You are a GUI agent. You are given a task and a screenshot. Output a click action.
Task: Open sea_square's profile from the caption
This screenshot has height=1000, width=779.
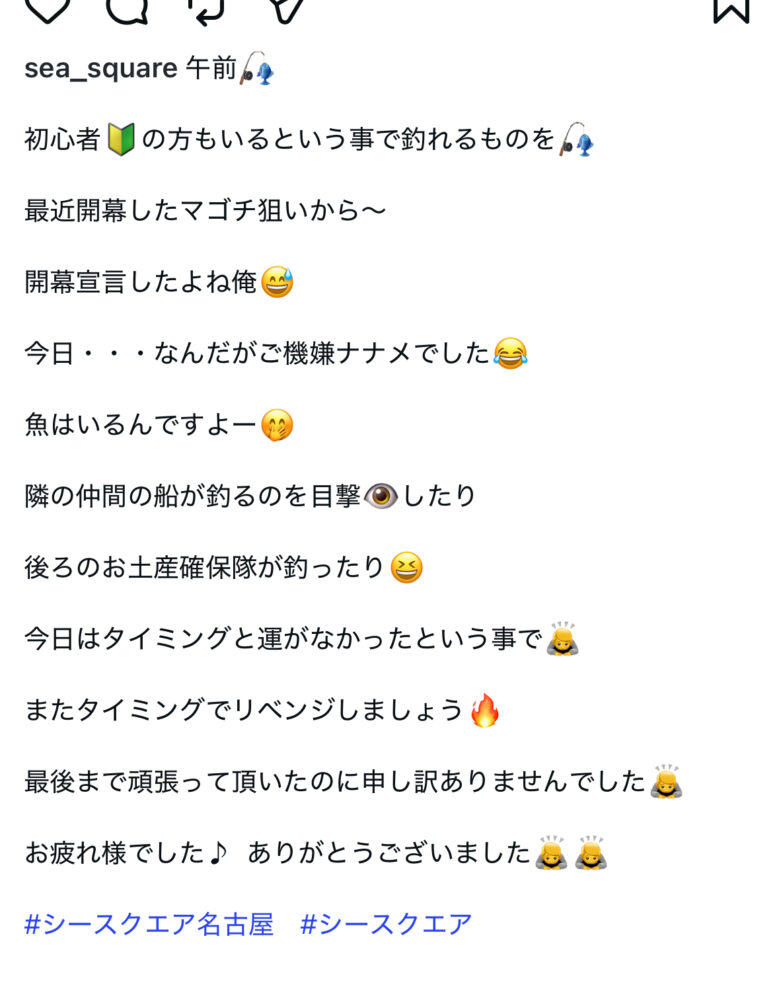point(101,68)
